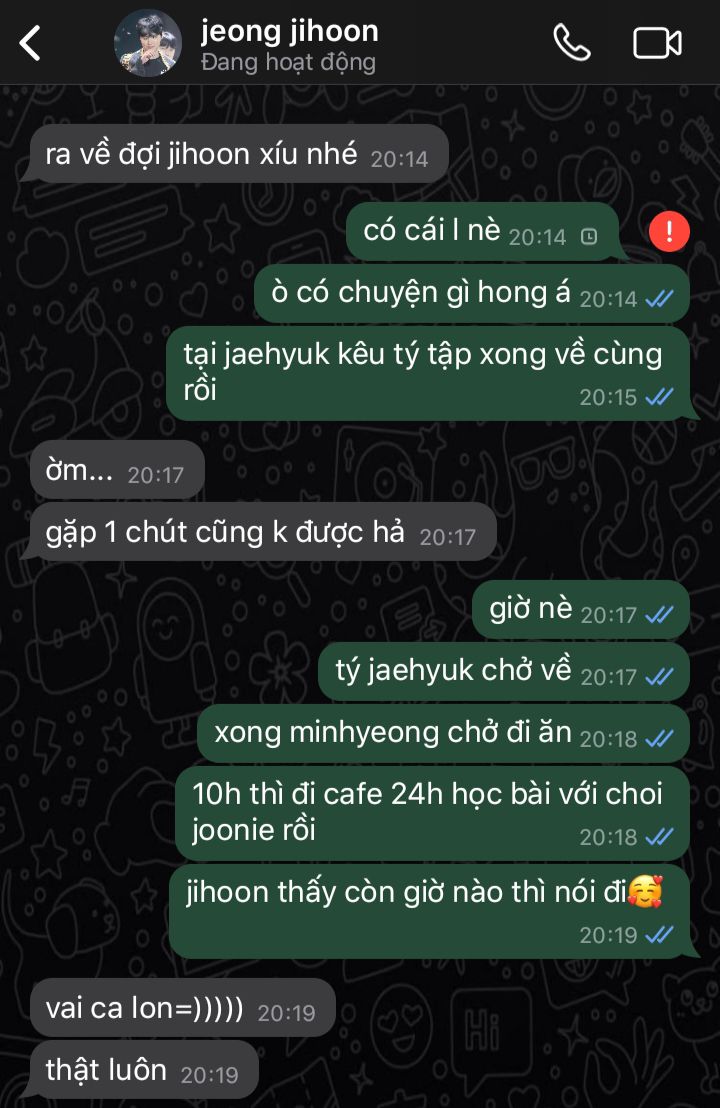
Task: Start a voice call with jeong jihoon
Action: [x=571, y=43]
